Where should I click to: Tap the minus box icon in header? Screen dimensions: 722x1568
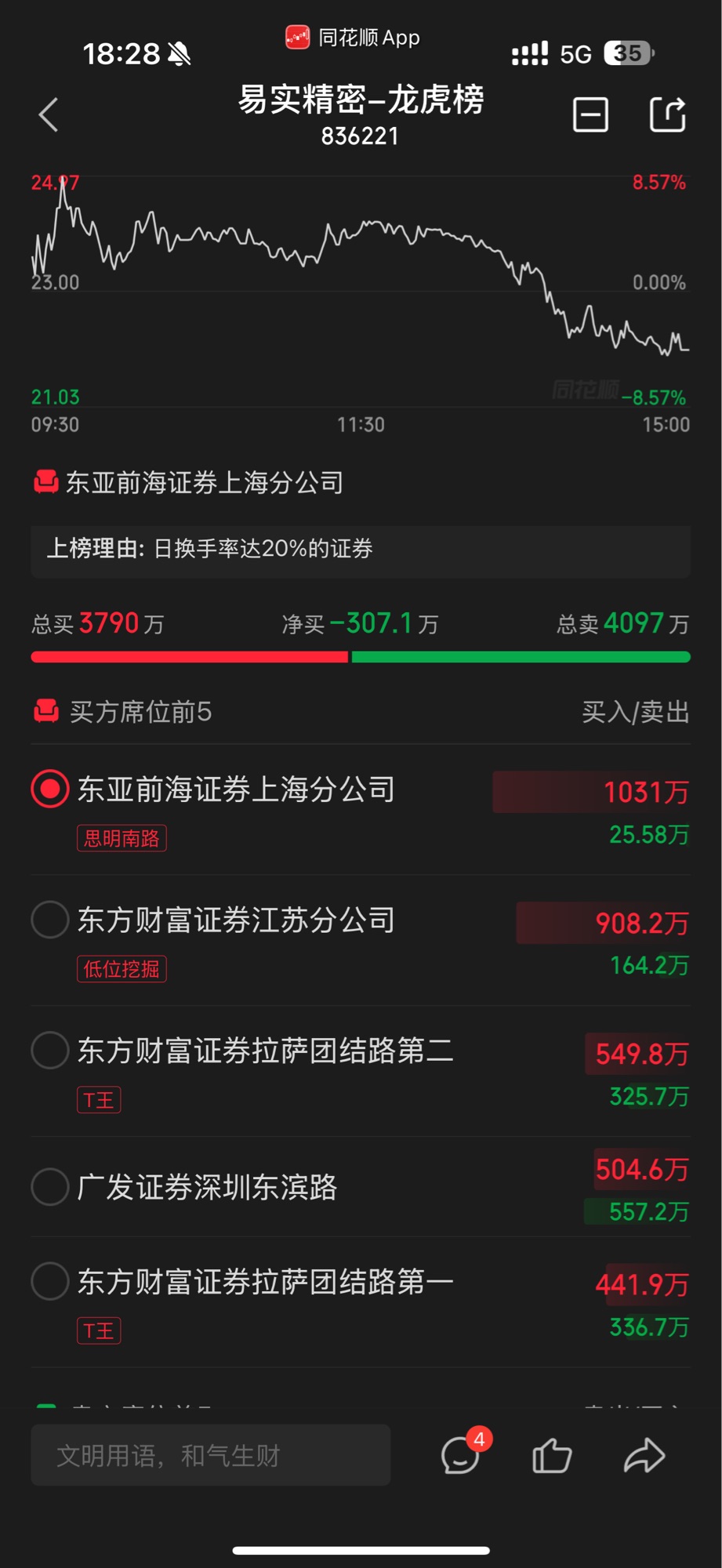(590, 115)
